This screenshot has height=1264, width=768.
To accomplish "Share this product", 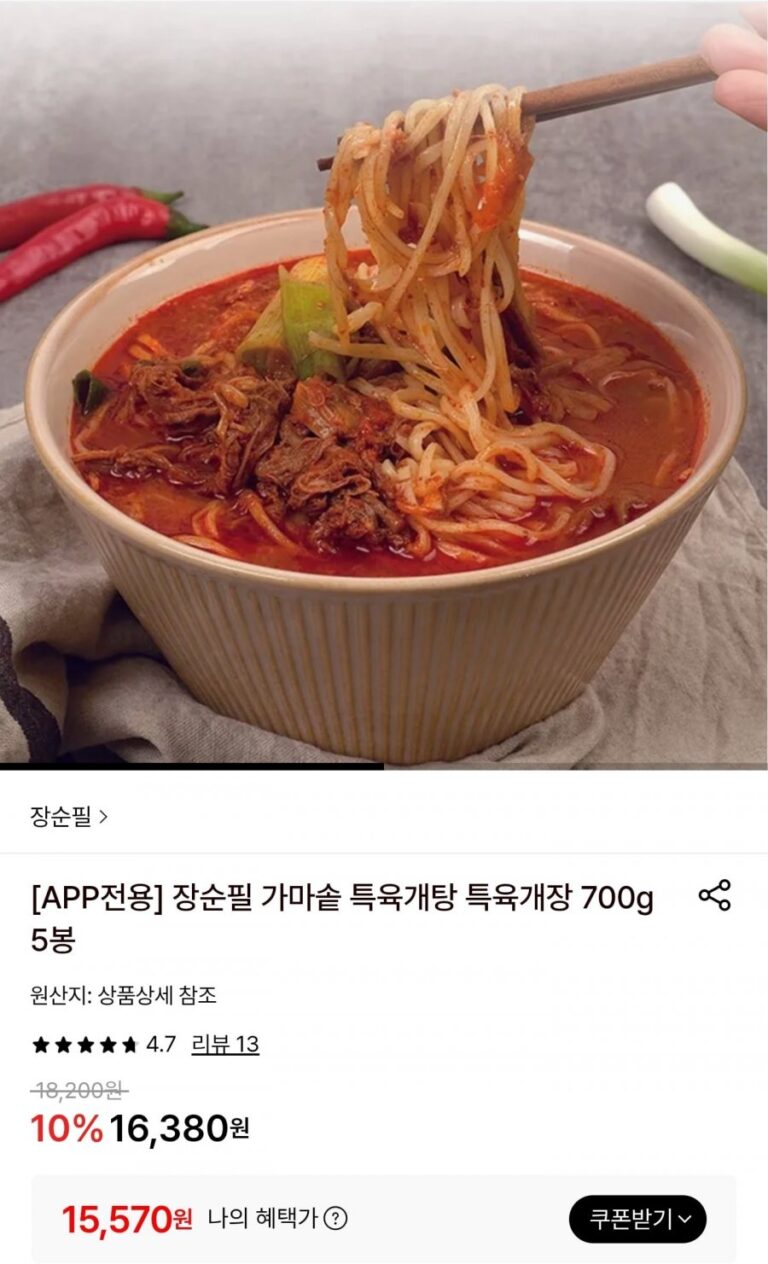I will tap(714, 895).
